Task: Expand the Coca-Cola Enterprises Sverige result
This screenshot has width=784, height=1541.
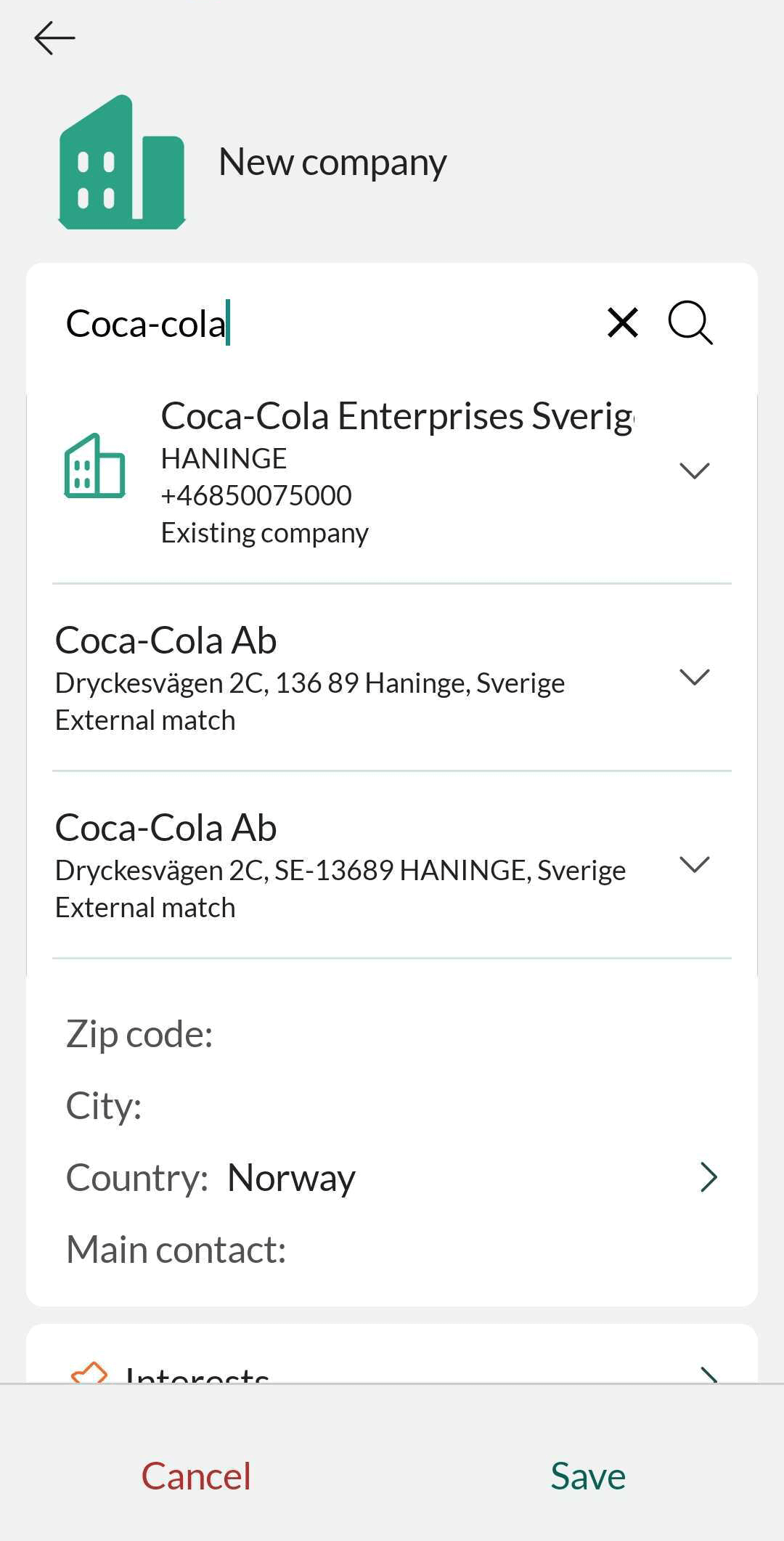Action: [x=694, y=470]
